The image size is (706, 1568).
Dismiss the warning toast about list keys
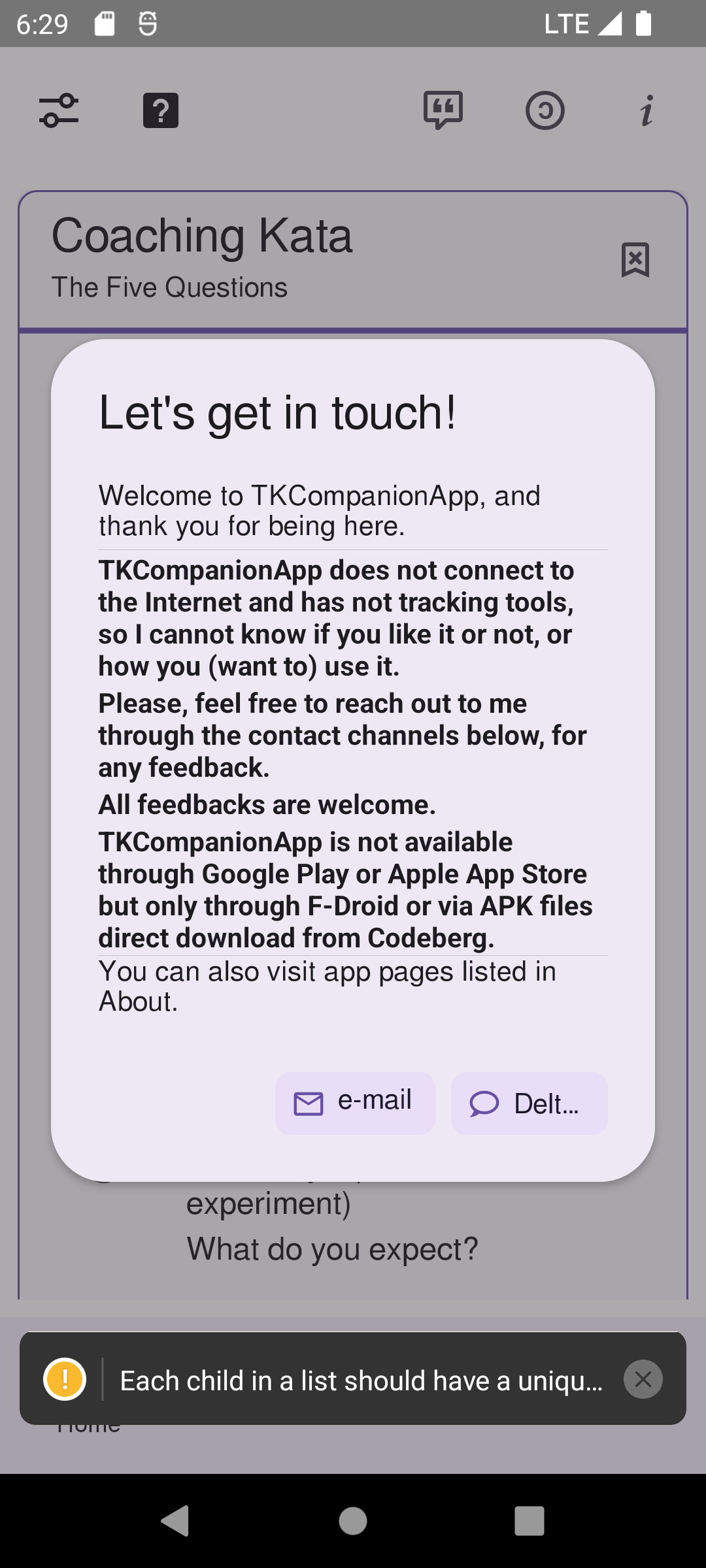643,1379
